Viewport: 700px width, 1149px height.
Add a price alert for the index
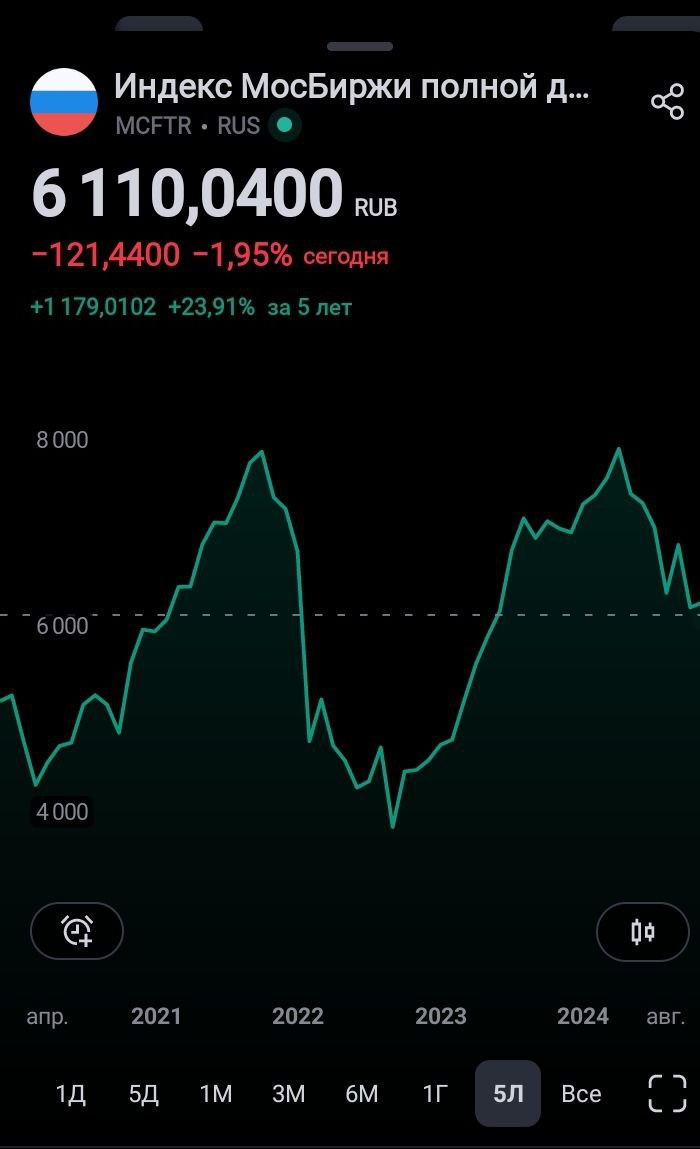[x=77, y=931]
